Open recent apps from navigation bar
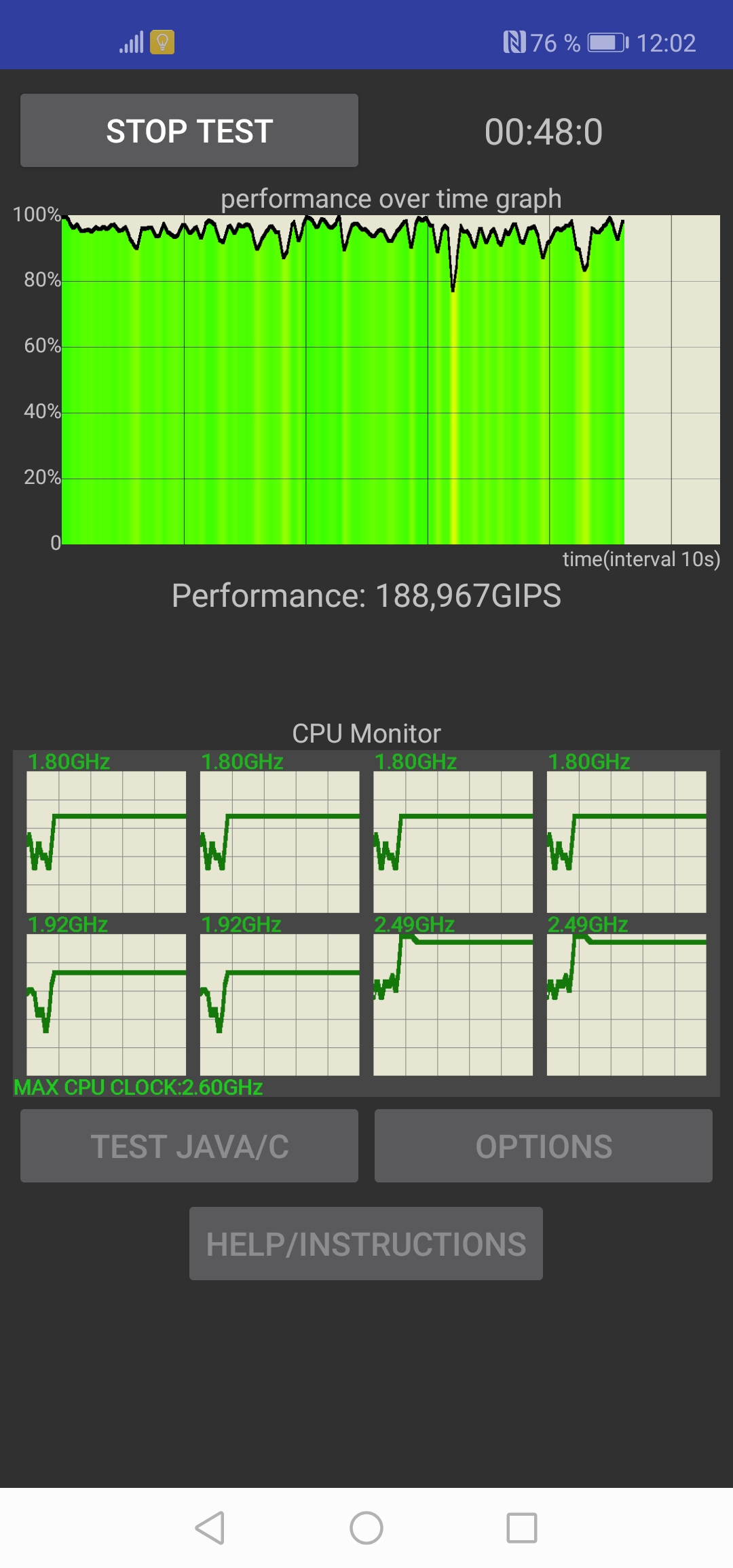Viewport: 733px width, 1568px height. coord(522,1528)
